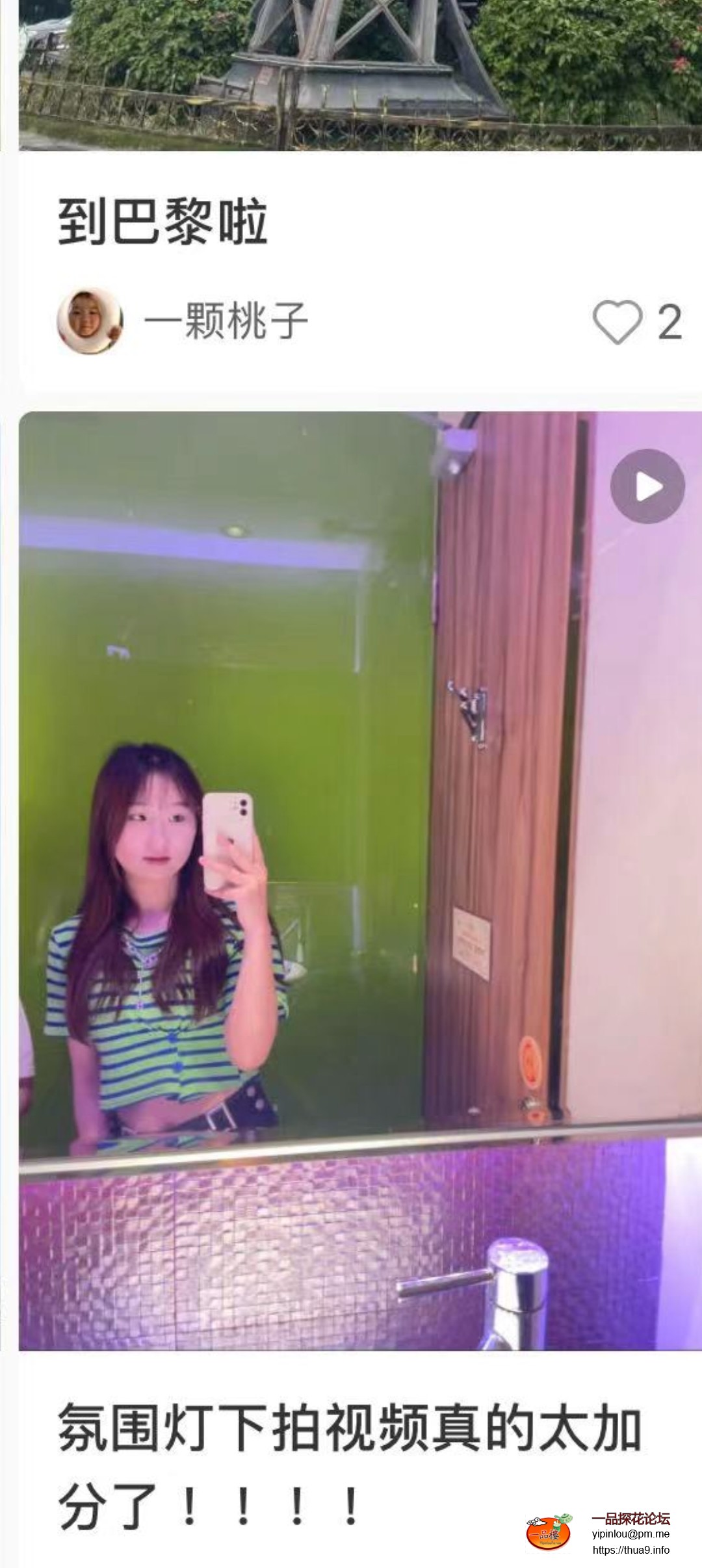Like the post "到巴黎啦"
The image size is (702, 1568).
click(x=617, y=321)
